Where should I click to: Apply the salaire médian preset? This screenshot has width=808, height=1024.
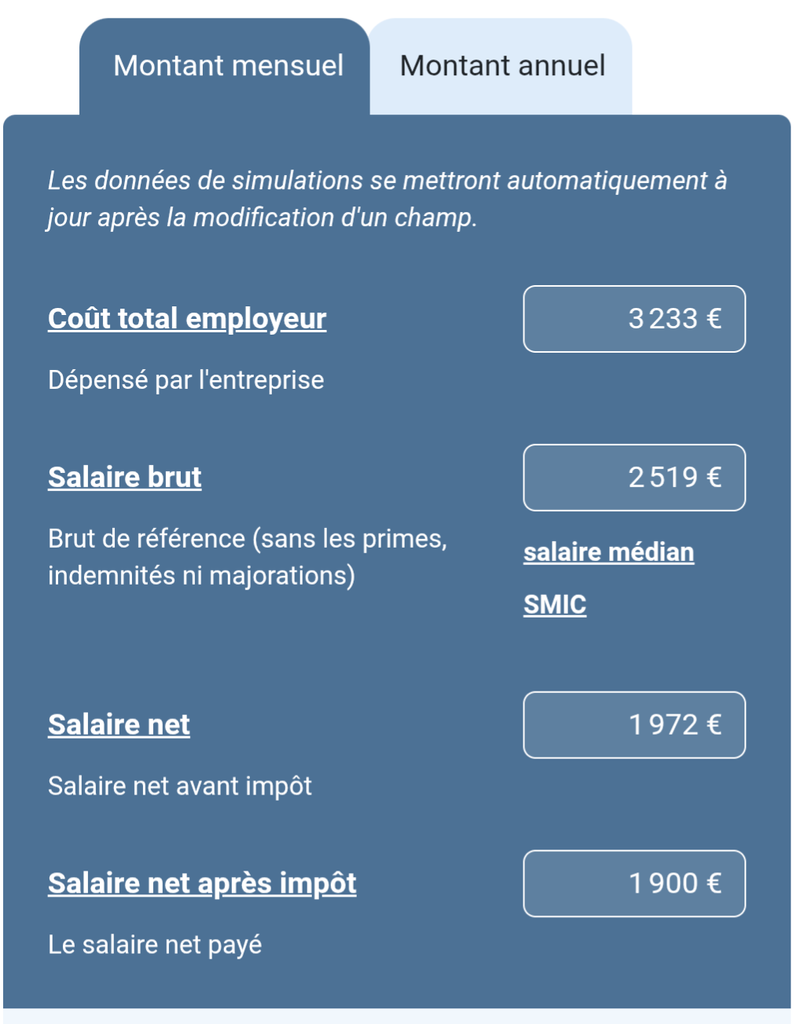[x=608, y=552]
